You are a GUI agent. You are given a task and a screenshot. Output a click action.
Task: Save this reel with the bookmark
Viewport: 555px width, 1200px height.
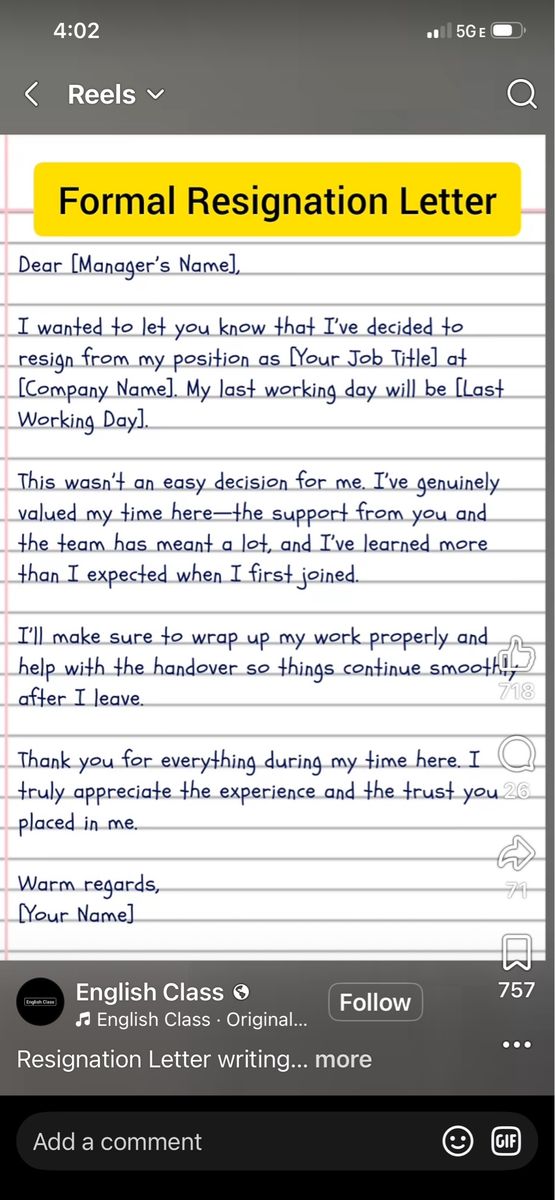pyautogui.click(x=516, y=954)
